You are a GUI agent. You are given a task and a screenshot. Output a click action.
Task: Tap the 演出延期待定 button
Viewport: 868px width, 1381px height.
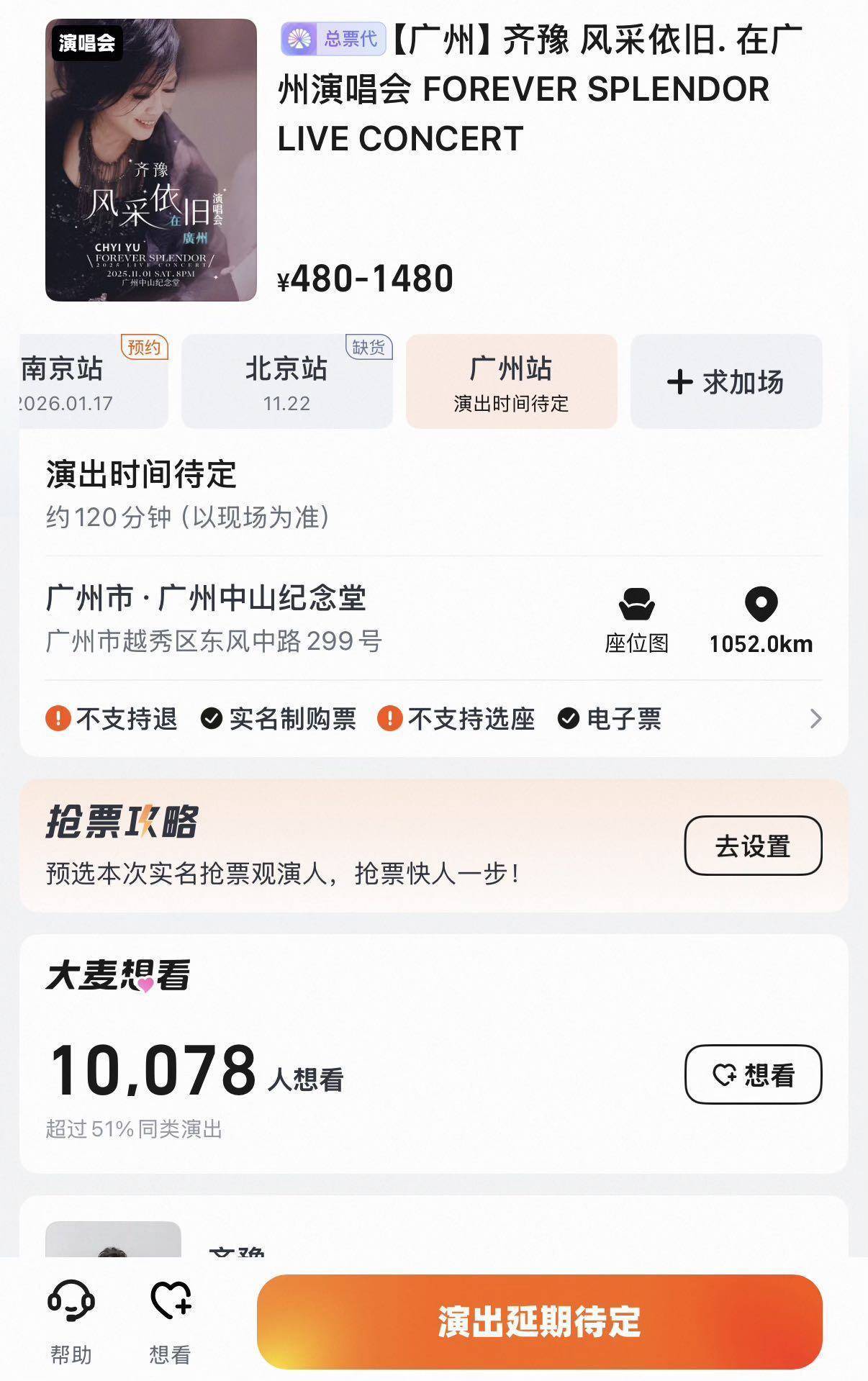click(539, 1321)
